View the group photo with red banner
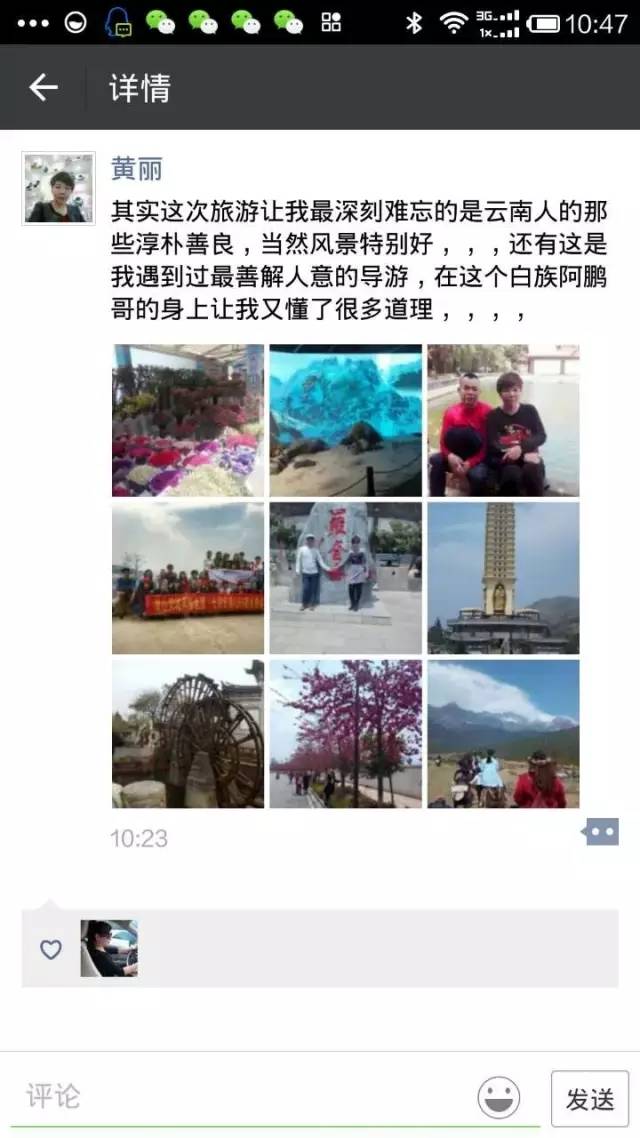Screen dimensions: 640x1138 pyautogui.click(x=188, y=577)
